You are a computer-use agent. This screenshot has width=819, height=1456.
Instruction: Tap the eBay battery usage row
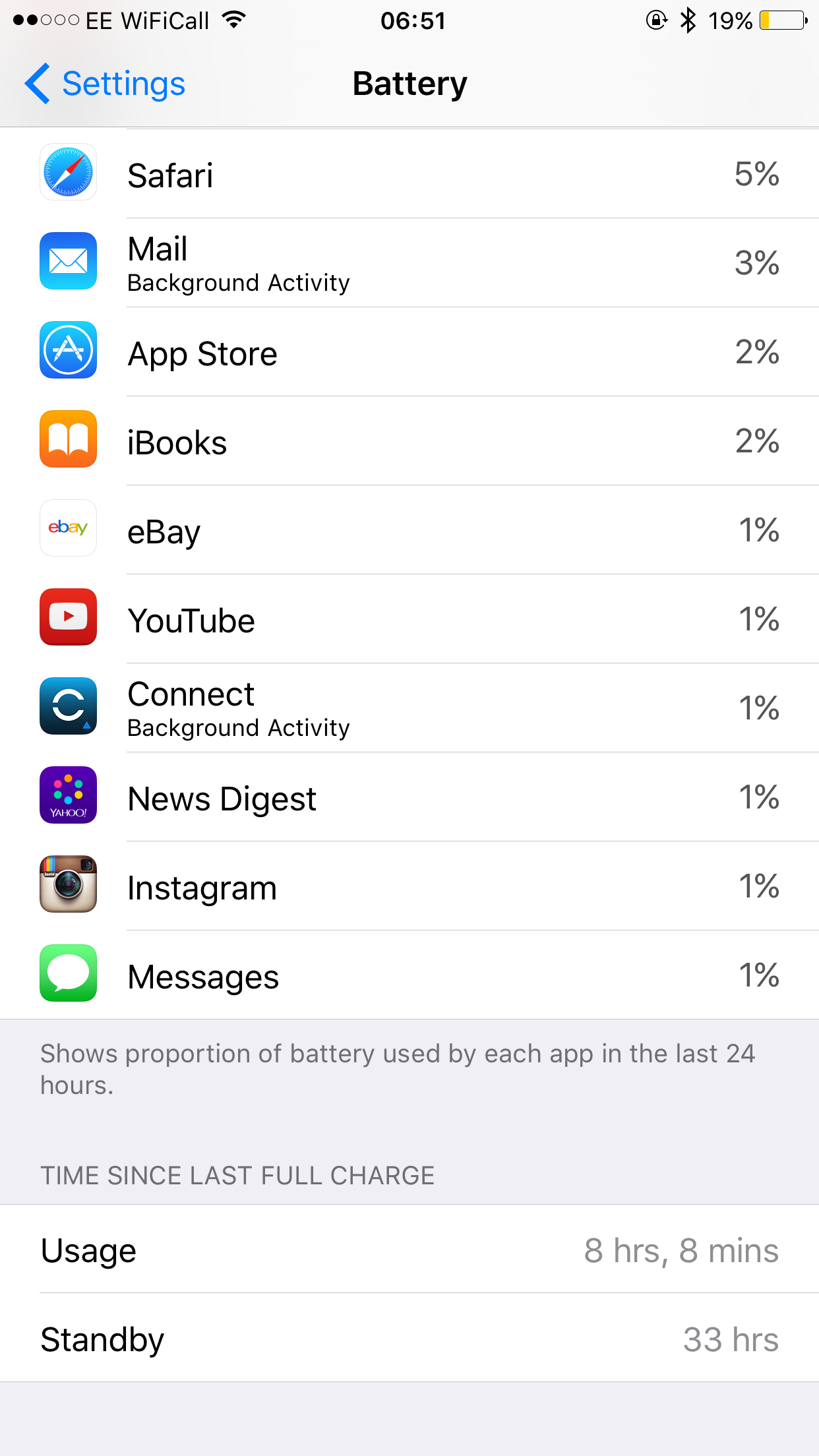pos(409,531)
